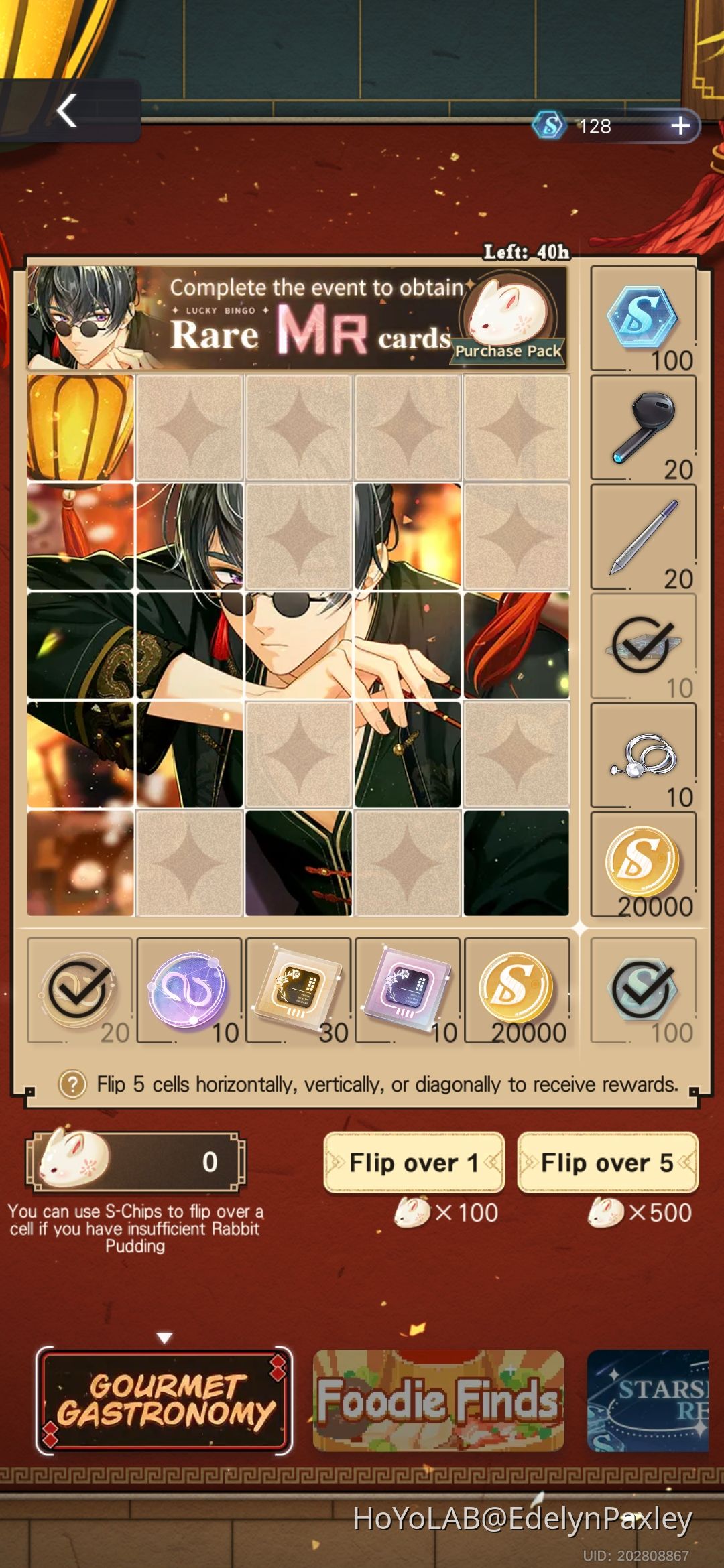724x1568 pixels.
Task: Switch to the Foodie Finds event tab
Action: pos(438,1400)
